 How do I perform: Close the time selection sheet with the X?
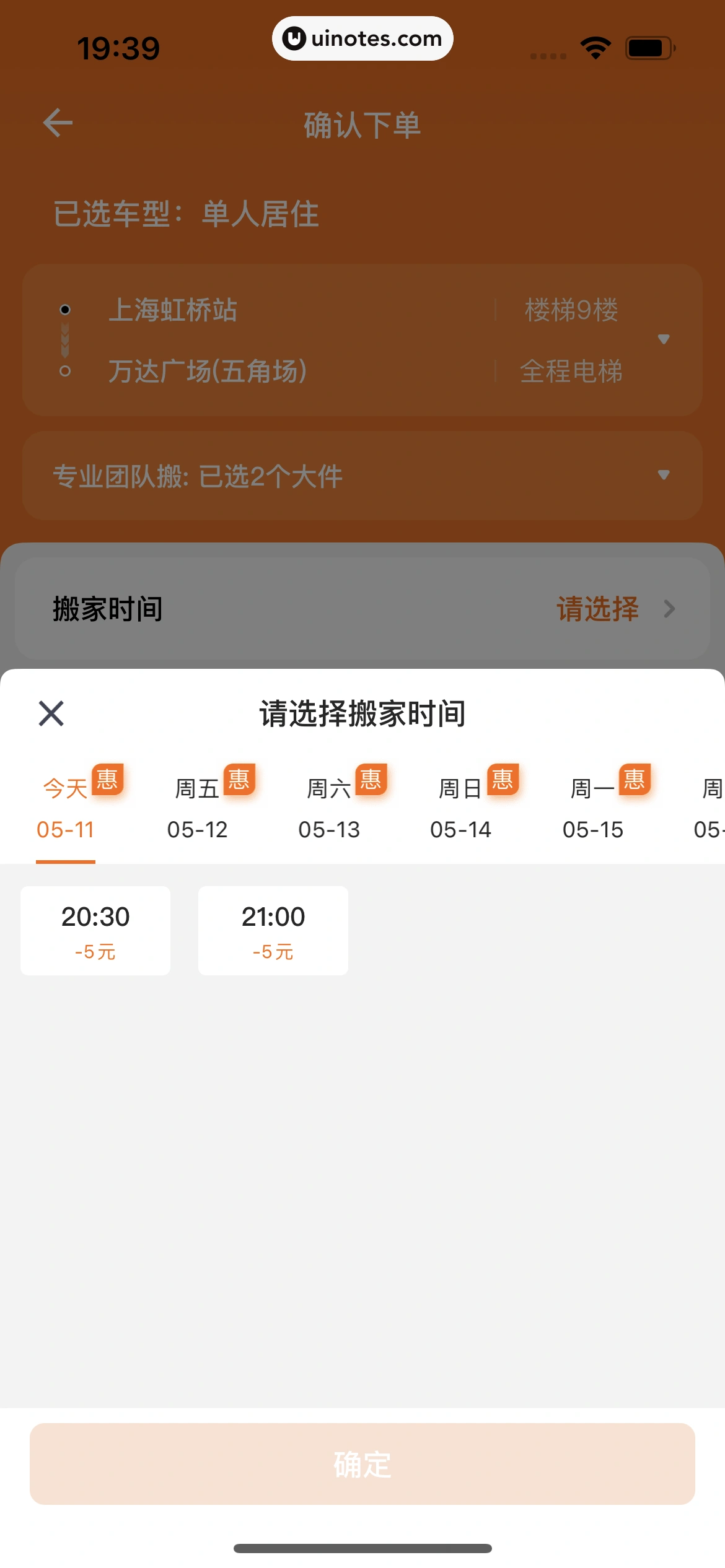point(51,713)
